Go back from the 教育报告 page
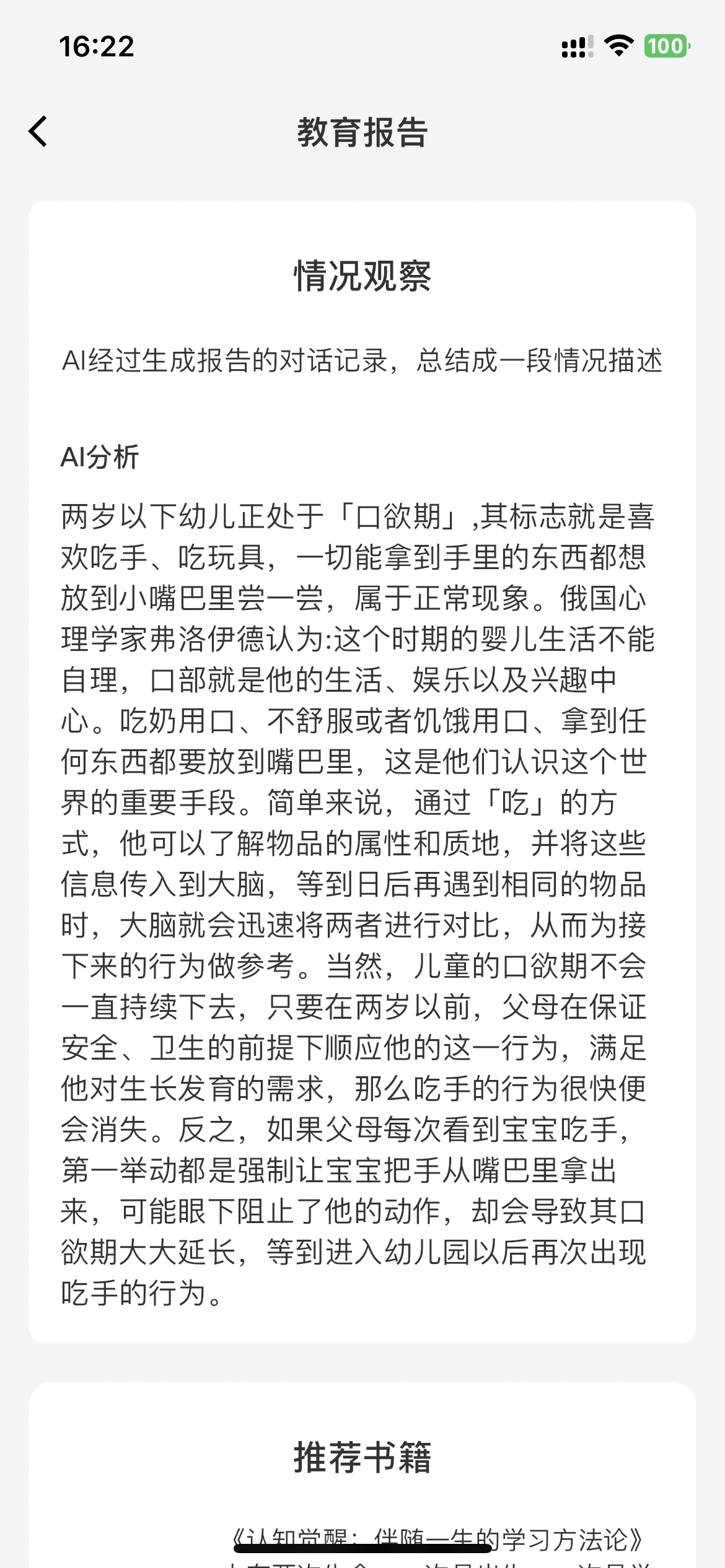This screenshot has width=725, height=1568. (x=38, y=131)
